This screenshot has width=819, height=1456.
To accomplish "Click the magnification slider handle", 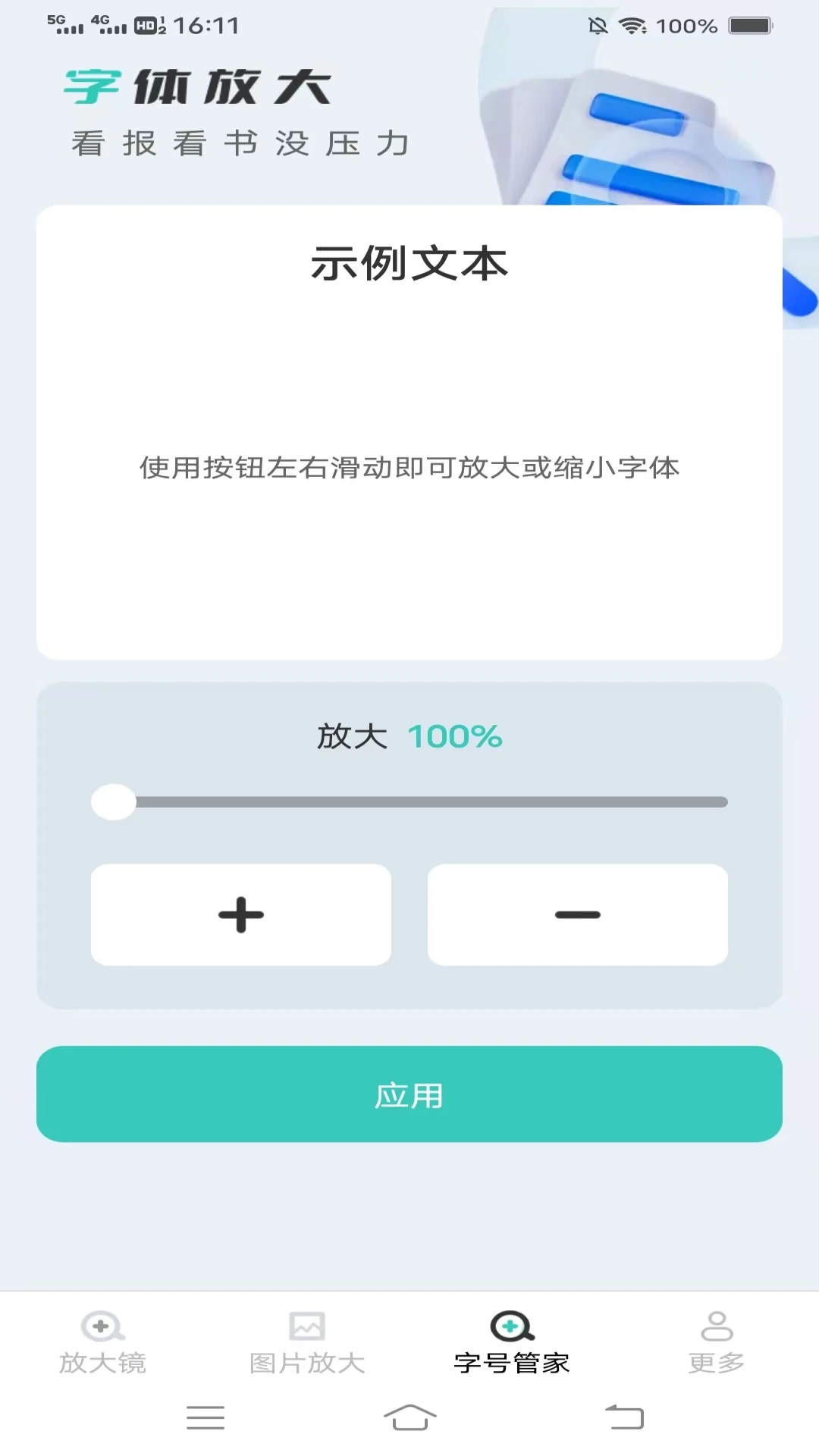I will tap(112, 801).
